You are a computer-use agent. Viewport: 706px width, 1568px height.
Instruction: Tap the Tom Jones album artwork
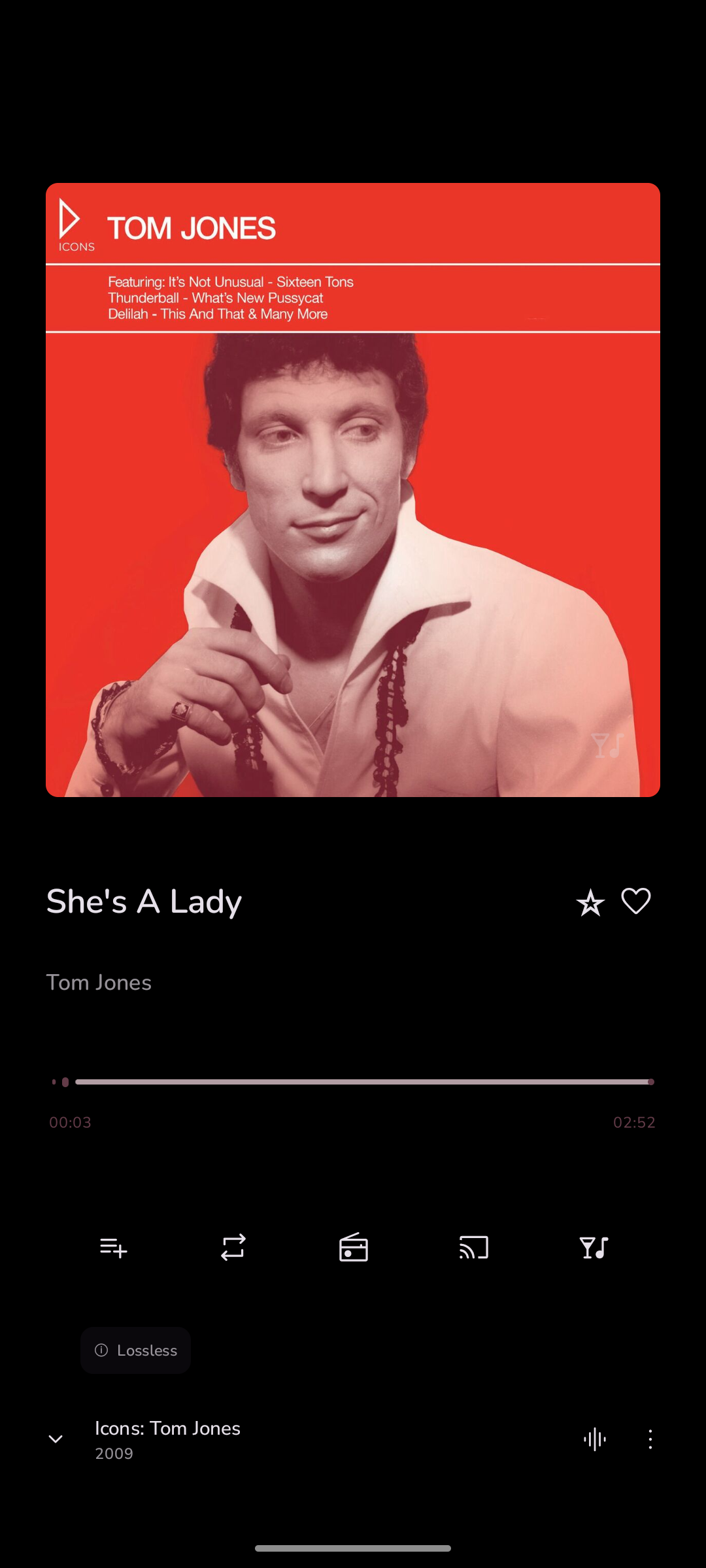pos(353,490)
